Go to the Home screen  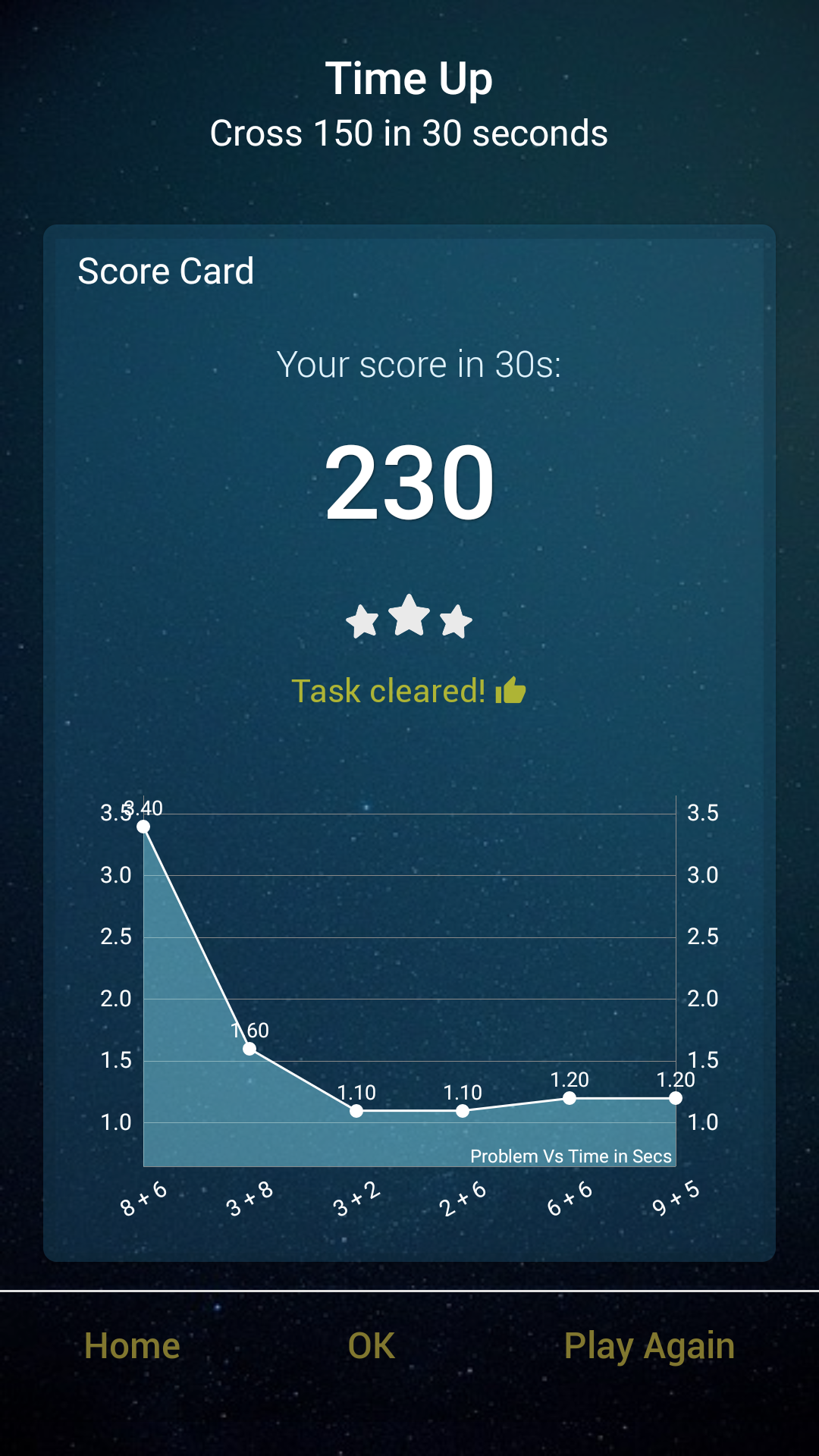point(132,1346)
